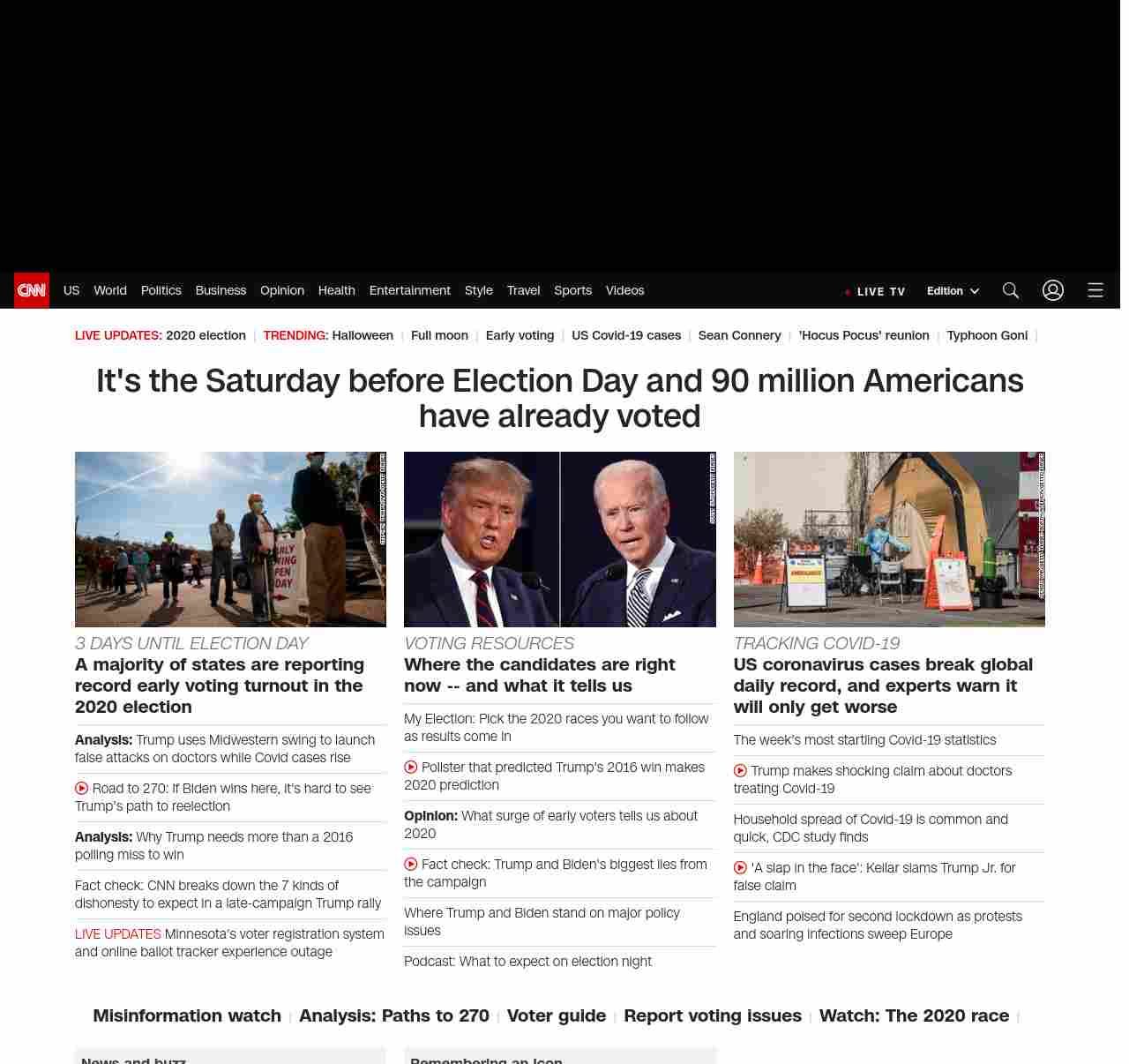Open the user account icon
Viewport: 1129px width, 1064px height.
pos(1052,290)
